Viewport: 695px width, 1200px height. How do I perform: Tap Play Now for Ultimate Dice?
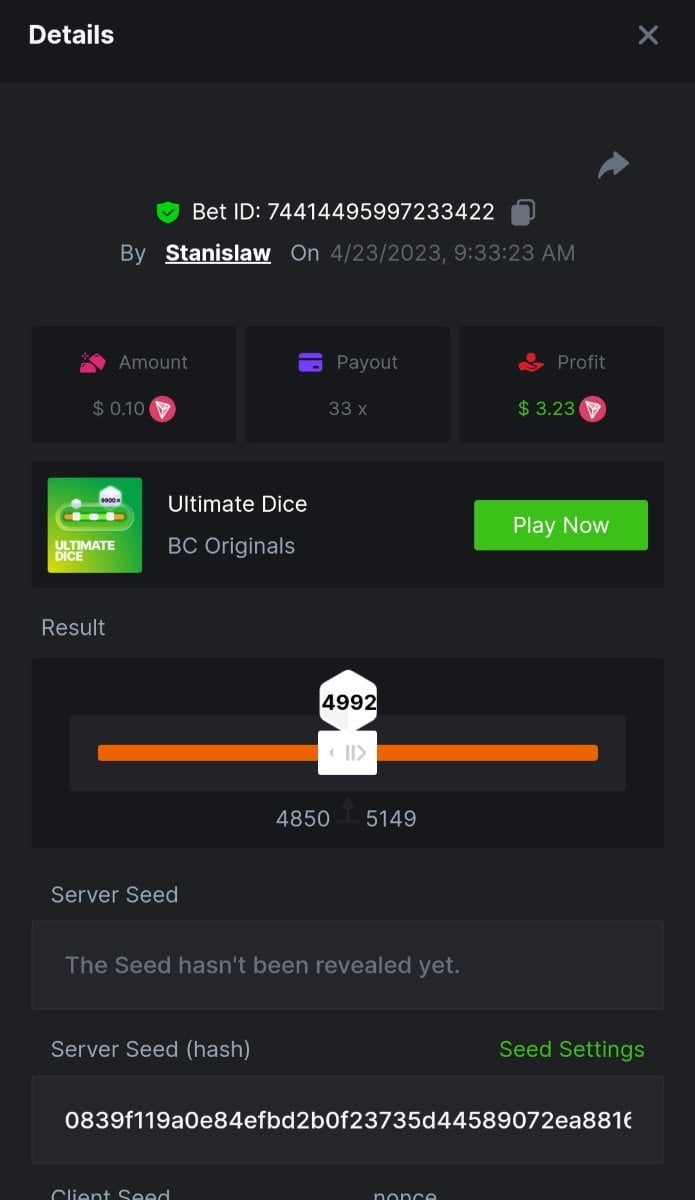(560, 525)
